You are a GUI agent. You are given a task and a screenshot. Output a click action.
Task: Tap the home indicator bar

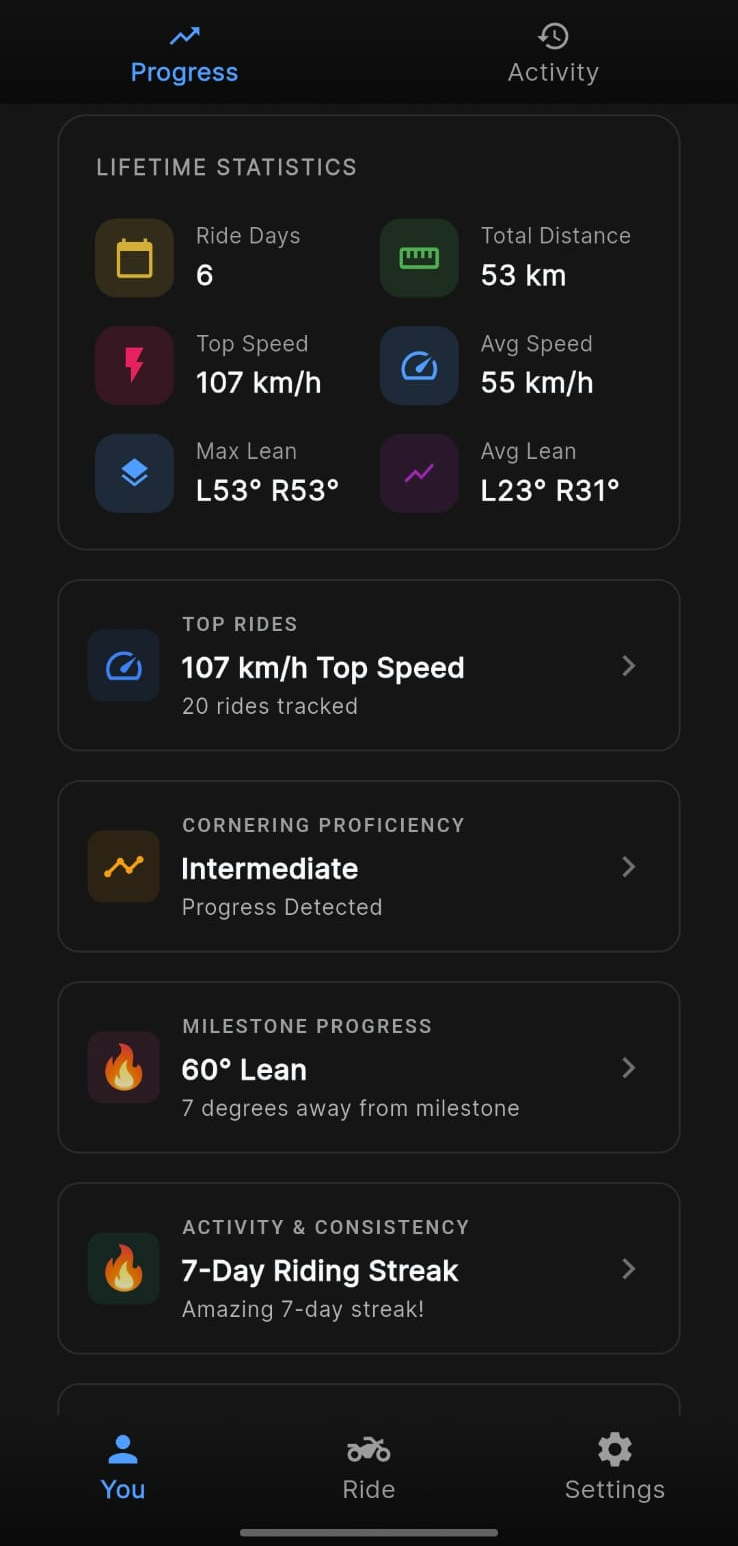(369, 1533)
